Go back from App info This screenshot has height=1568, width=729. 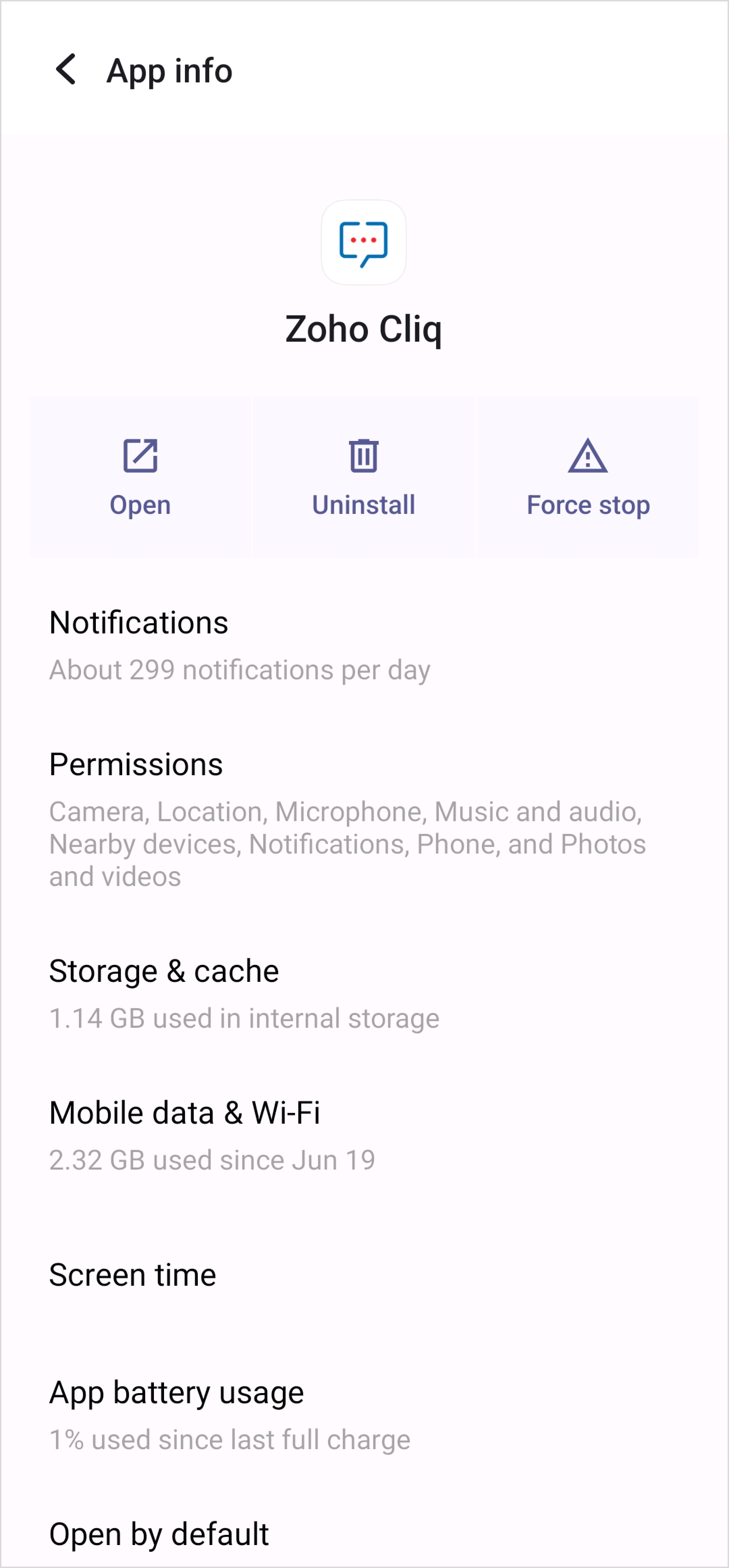66,70
